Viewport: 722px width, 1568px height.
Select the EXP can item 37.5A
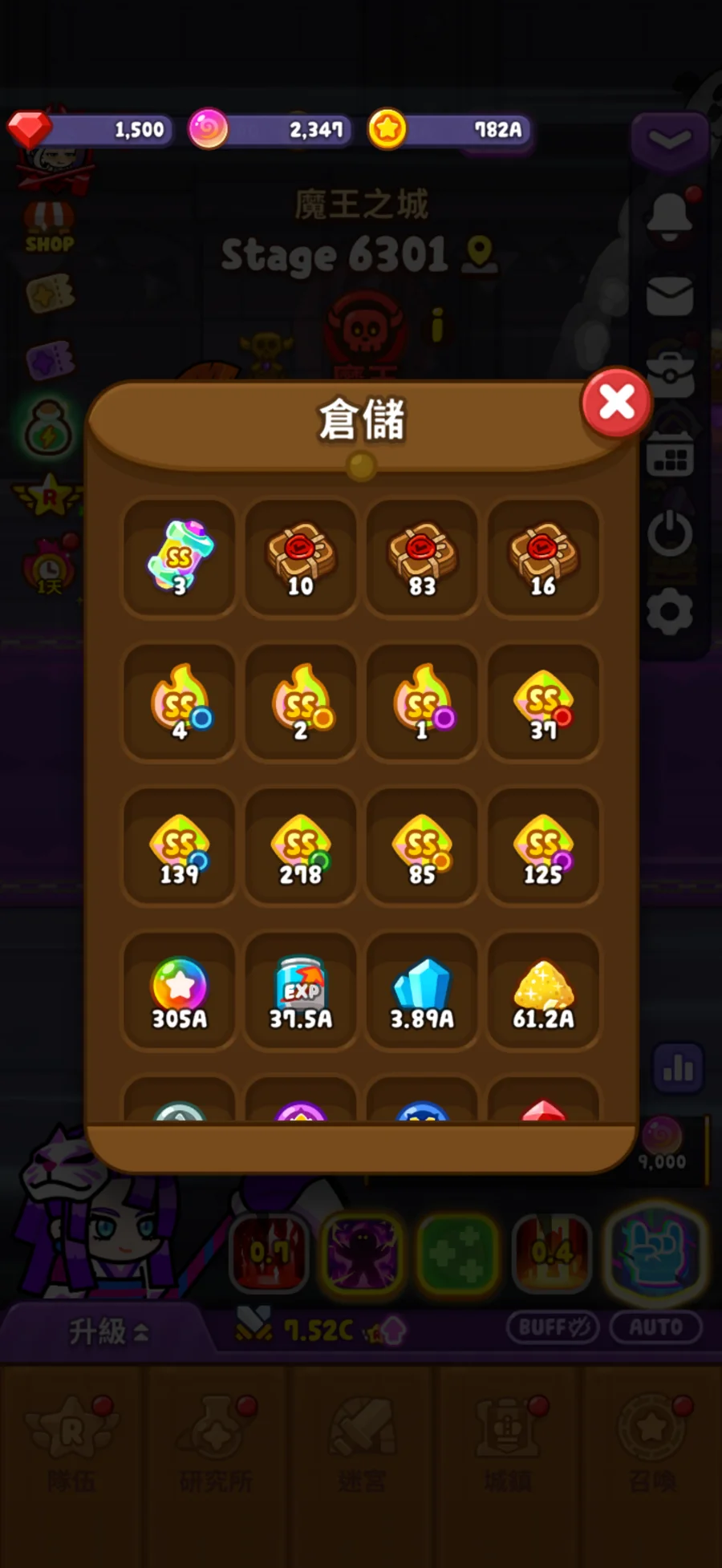tap(301, 991)
